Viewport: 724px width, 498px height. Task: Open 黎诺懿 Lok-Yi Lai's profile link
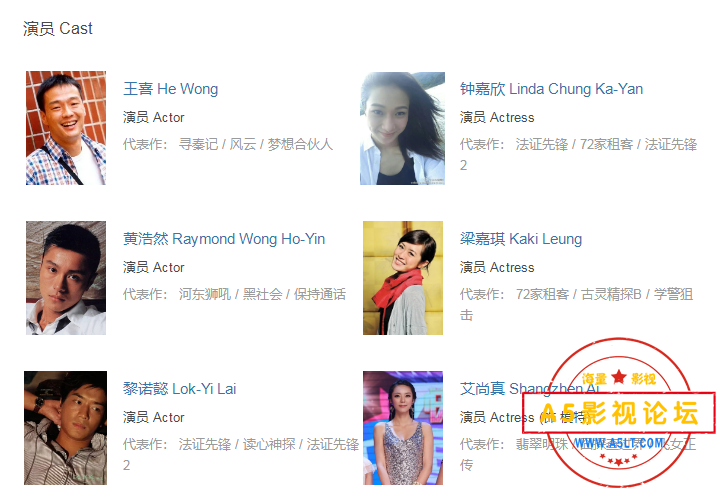pyautogui.click(x=179, y=389)
